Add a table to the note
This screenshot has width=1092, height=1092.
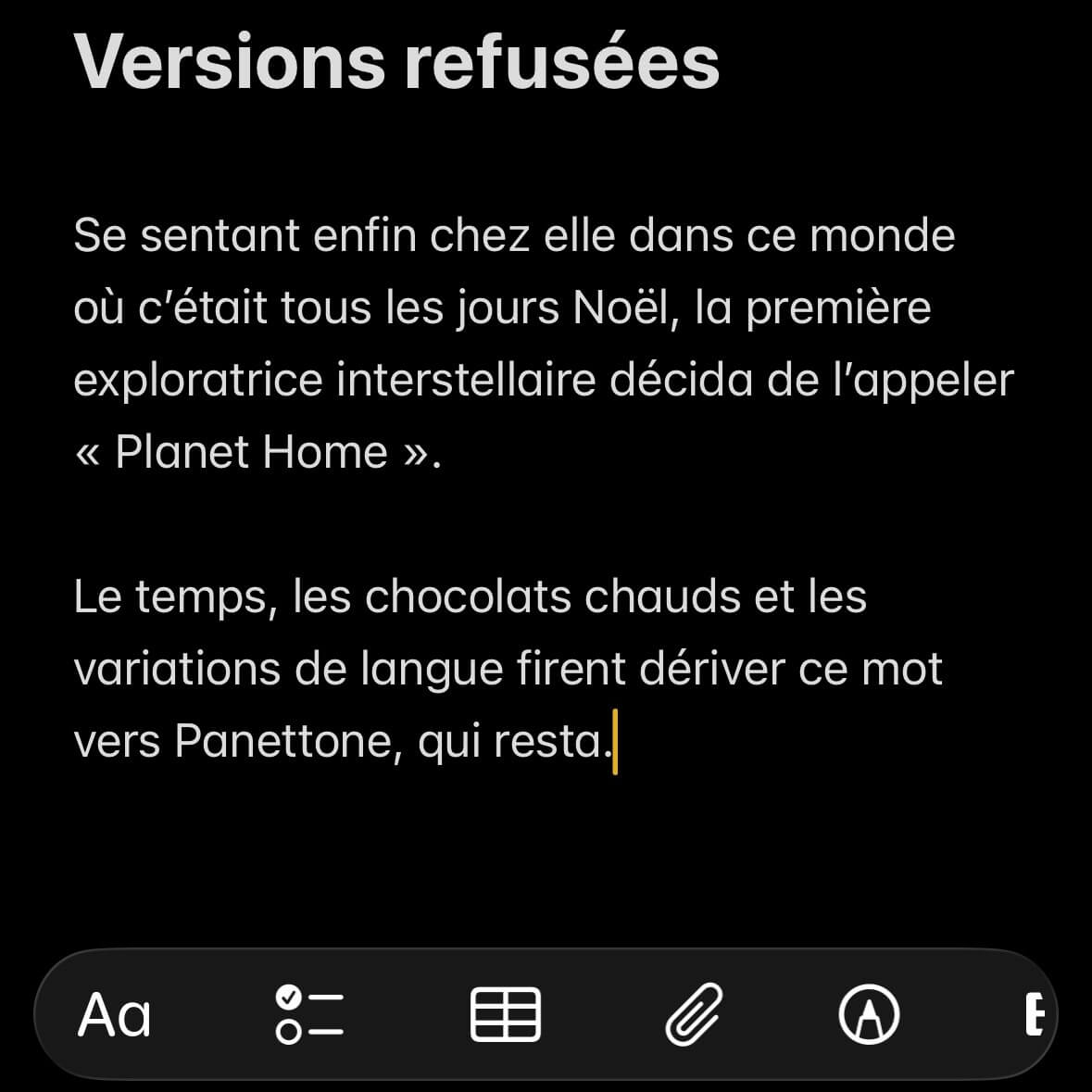[506, 1015]
